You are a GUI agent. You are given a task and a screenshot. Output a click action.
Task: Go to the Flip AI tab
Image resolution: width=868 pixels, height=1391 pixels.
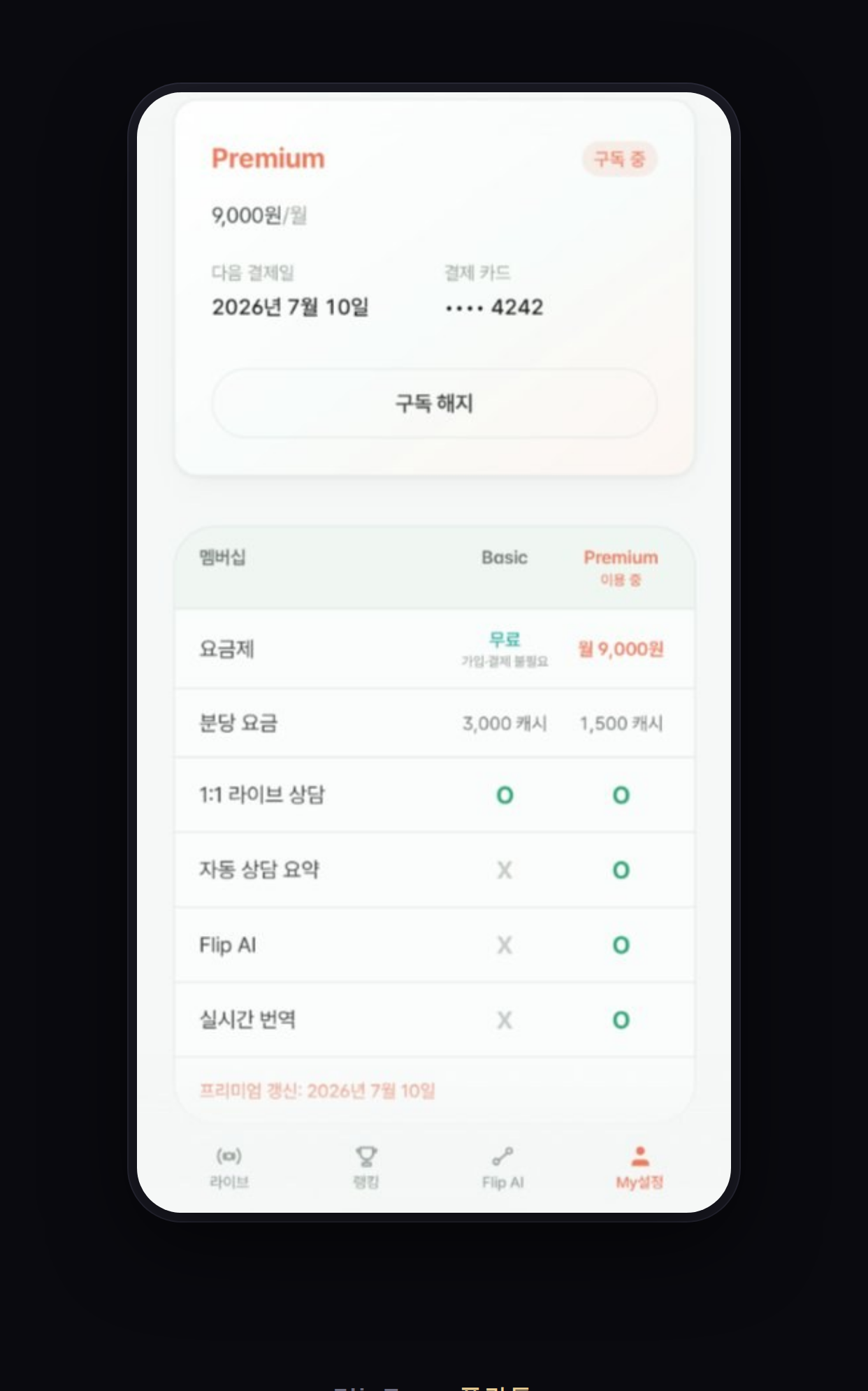coord(502,1167)
